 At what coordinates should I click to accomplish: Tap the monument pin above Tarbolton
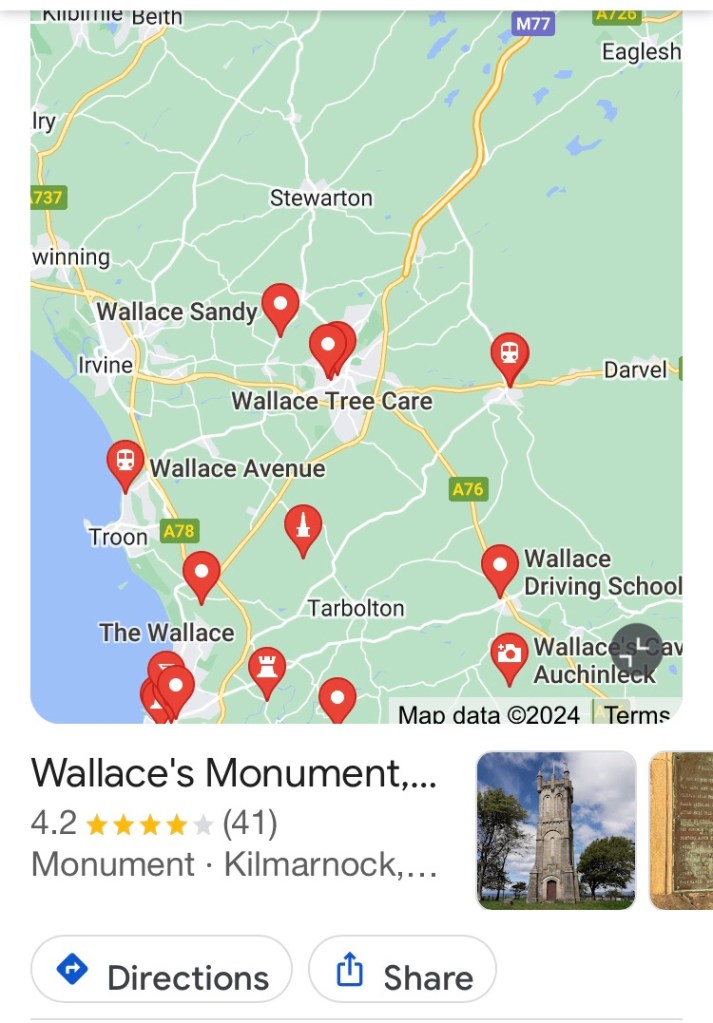click(303, 526)
